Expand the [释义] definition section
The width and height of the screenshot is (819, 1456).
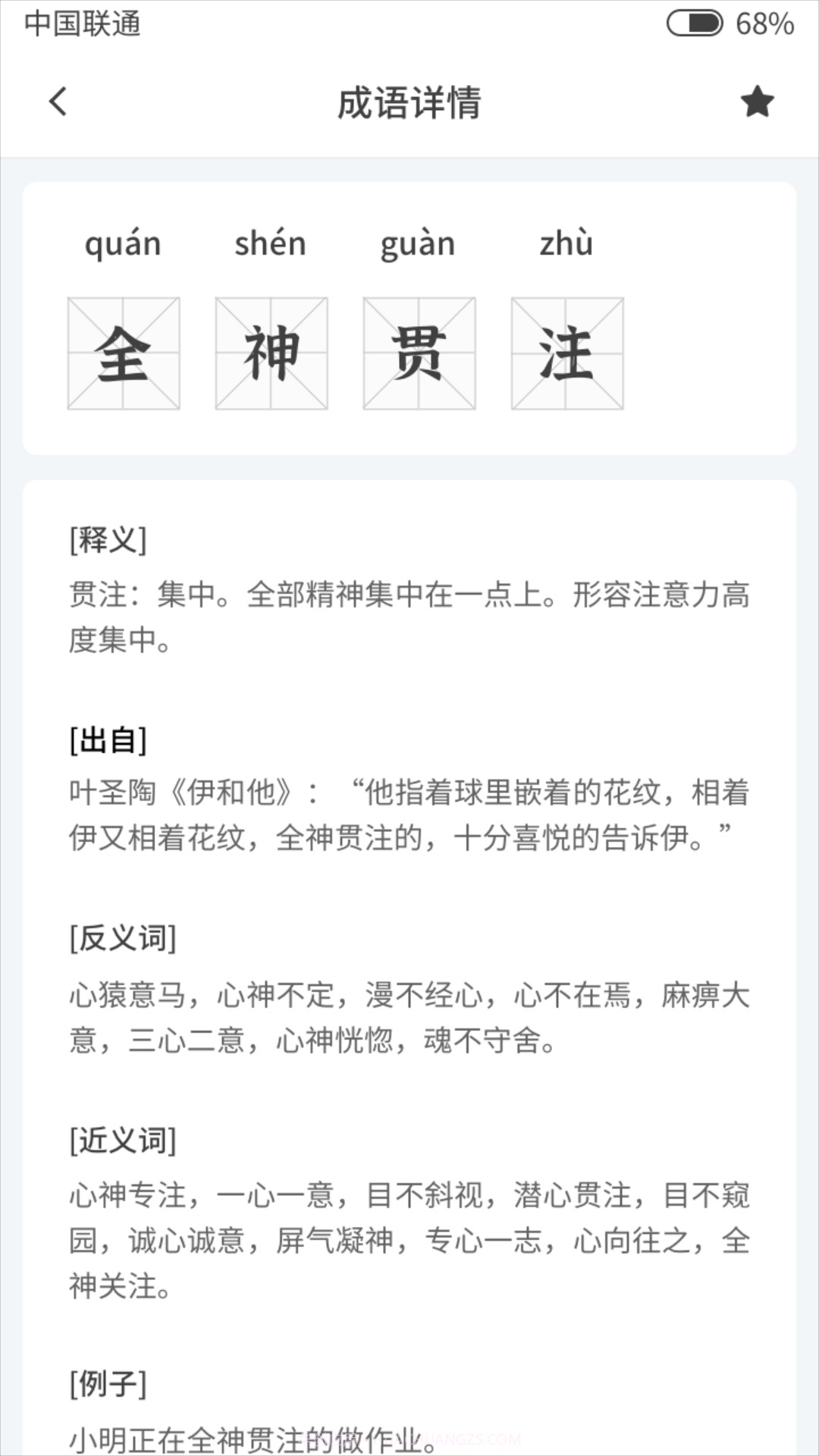(x=106, y=538)
